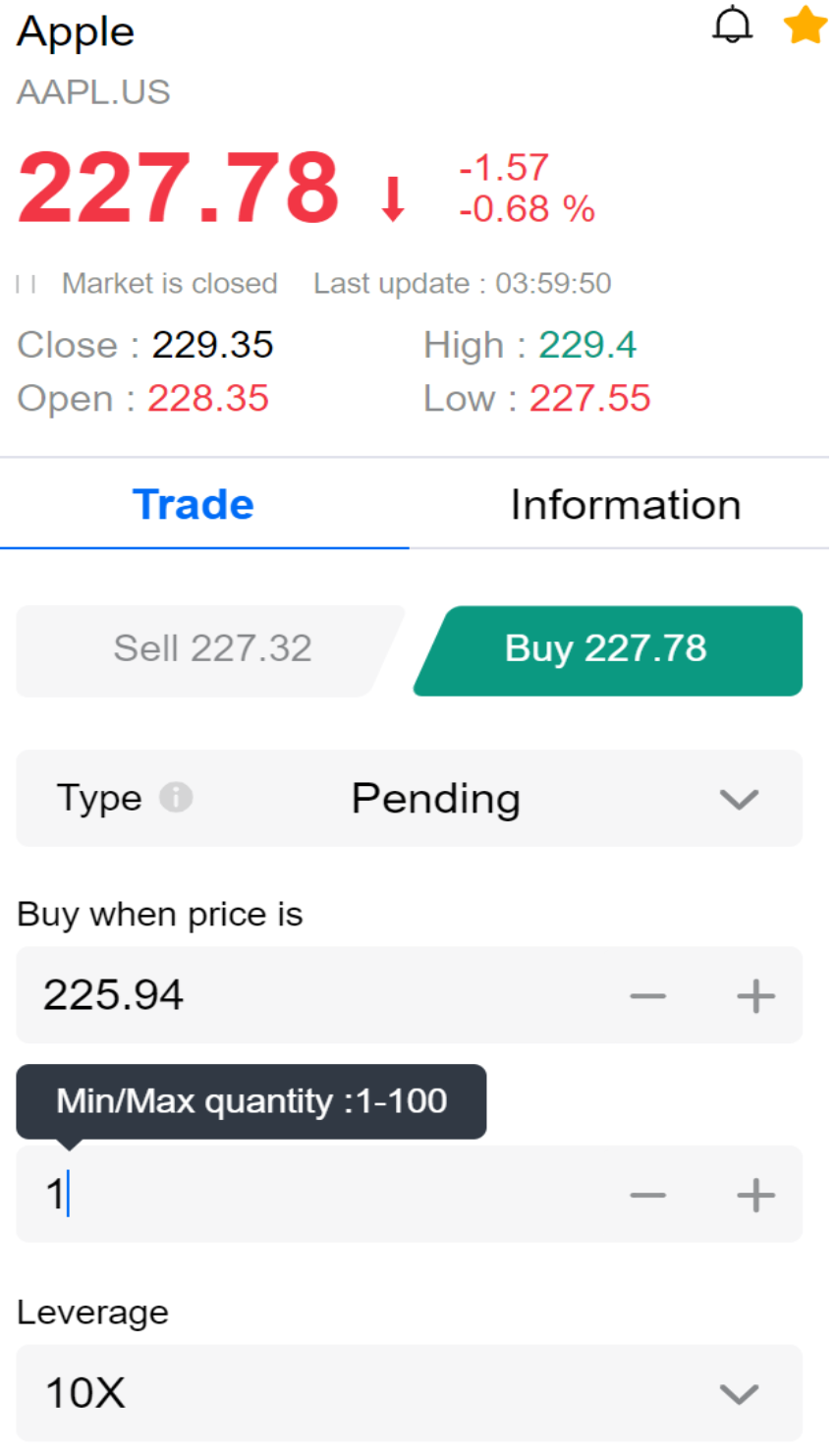Choose Sell 227.32 option

point(211,649)
